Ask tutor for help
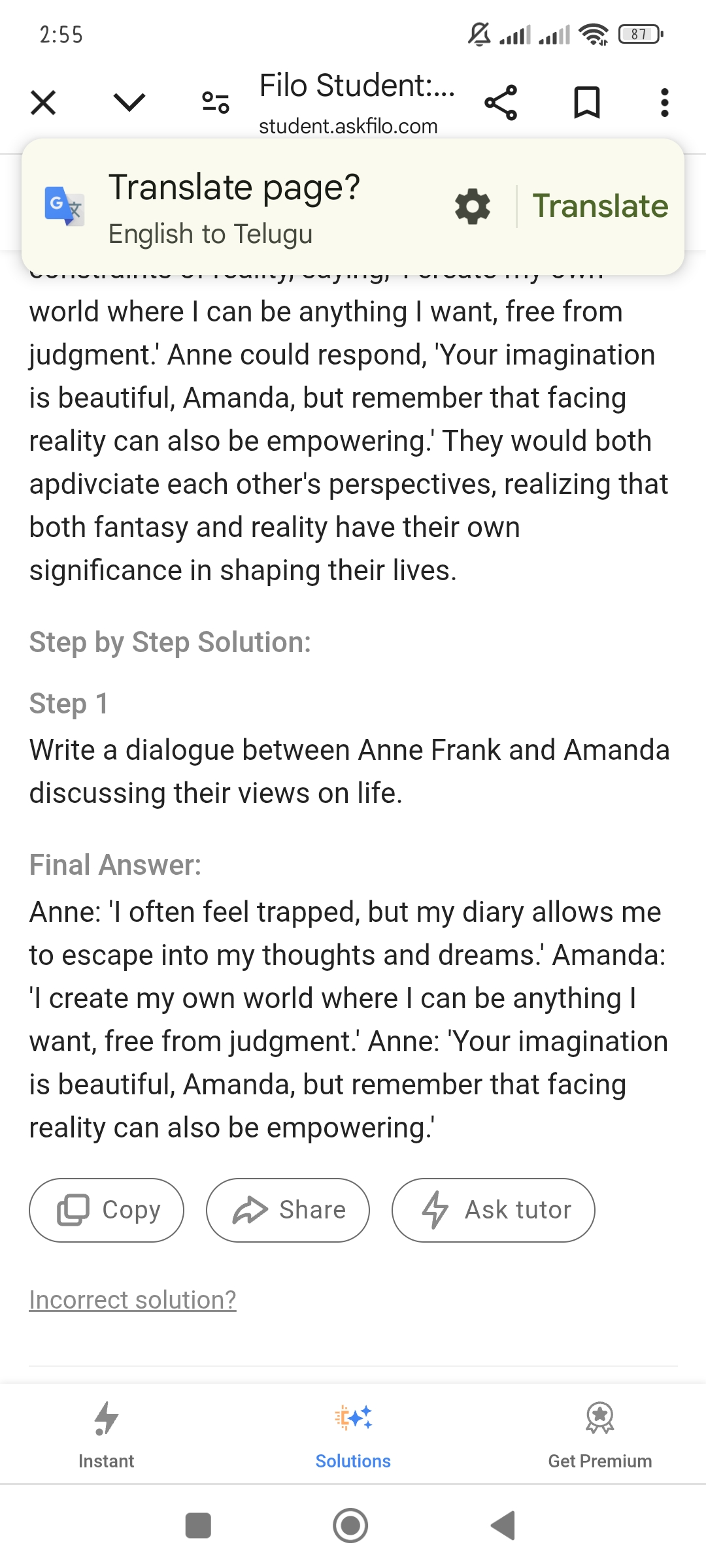The image size is (706, 1568). [x=493, y=1210]
